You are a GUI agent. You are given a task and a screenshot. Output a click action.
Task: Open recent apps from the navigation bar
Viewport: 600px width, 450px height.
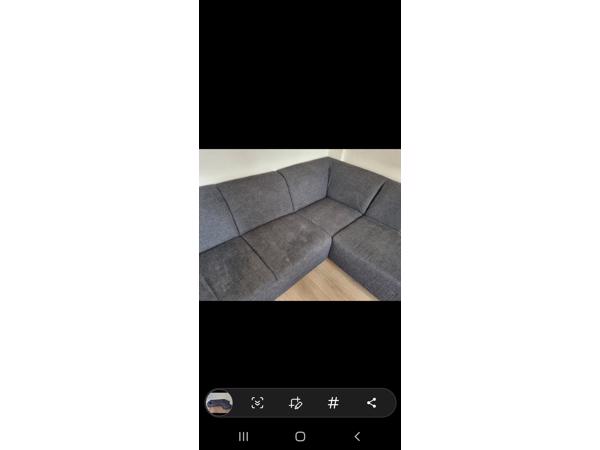pos(243,436)
